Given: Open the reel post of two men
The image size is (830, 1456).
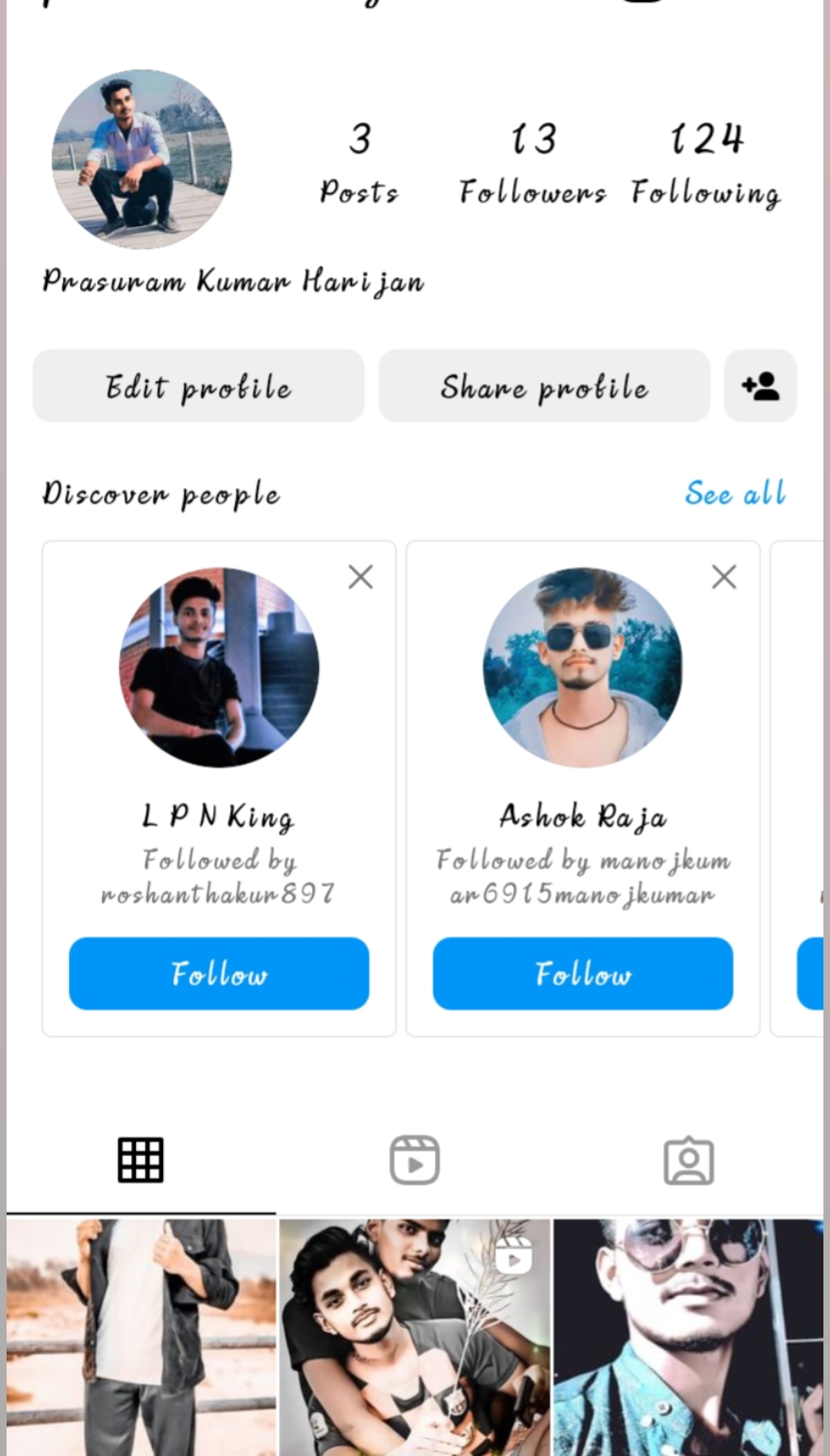Looking at the screenshot, I should pyautogui.click(x=415, y=1337).
